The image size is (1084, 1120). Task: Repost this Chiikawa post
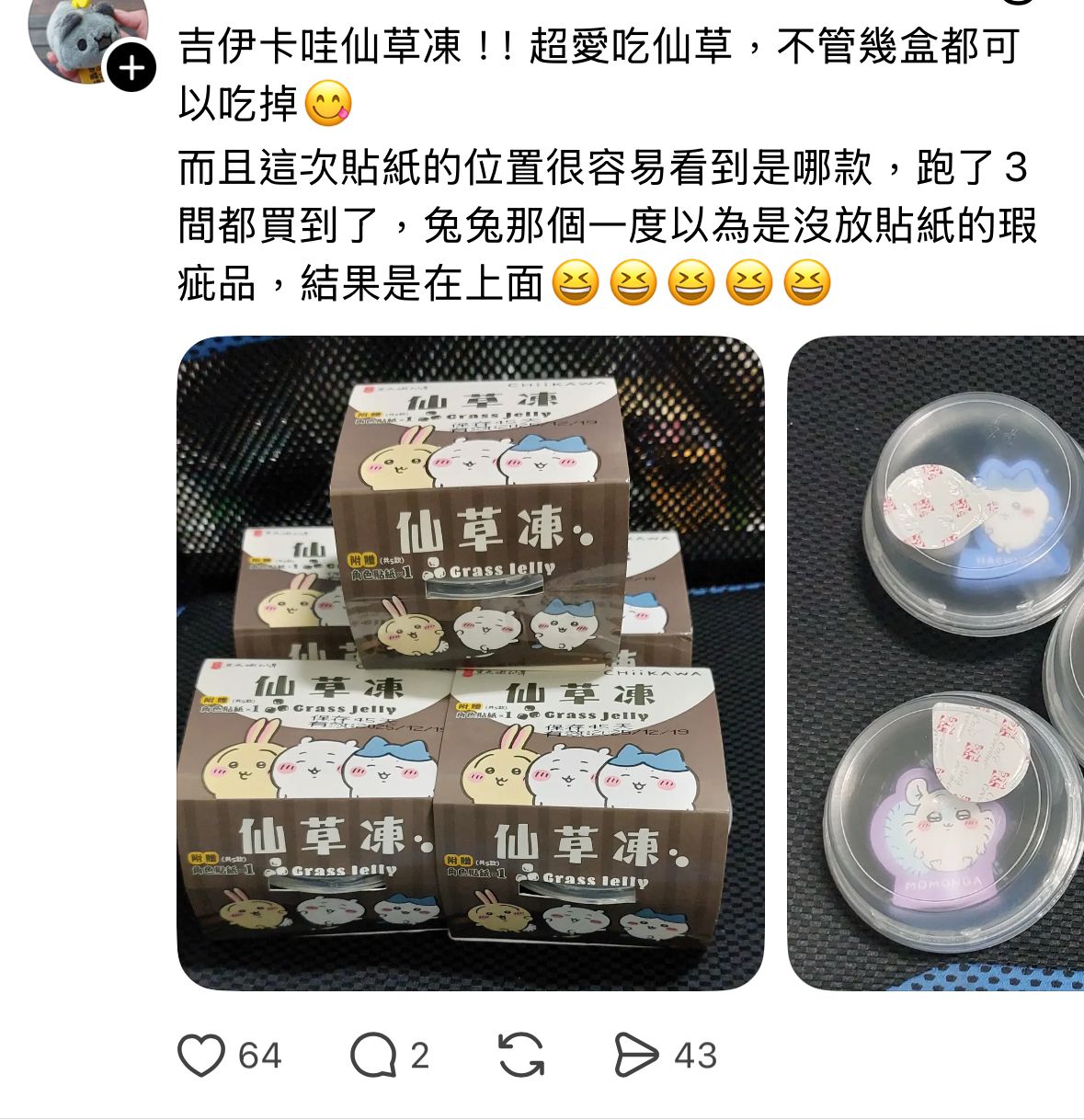521,1055
